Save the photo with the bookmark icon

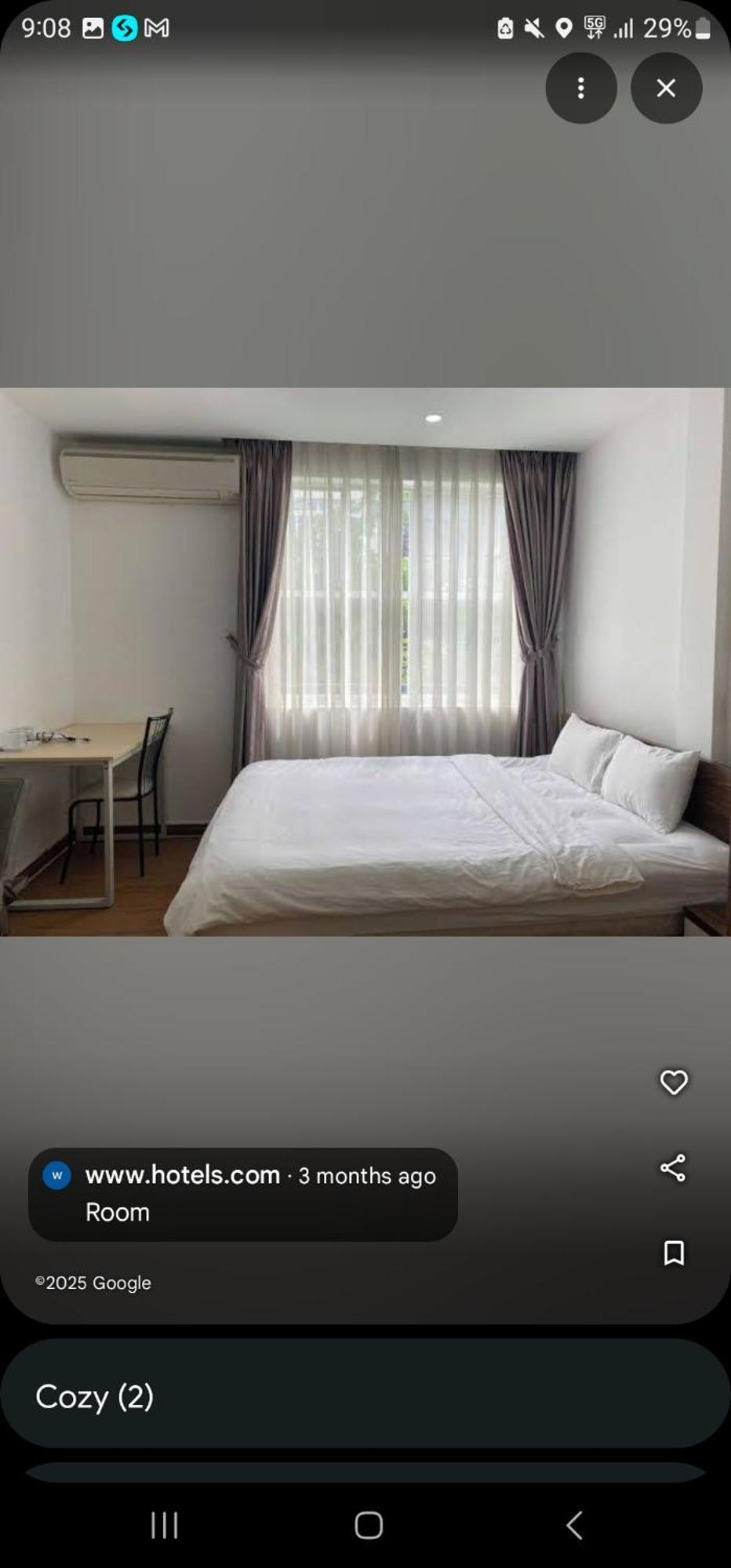pyautogui.click(x=673, y=1253)
